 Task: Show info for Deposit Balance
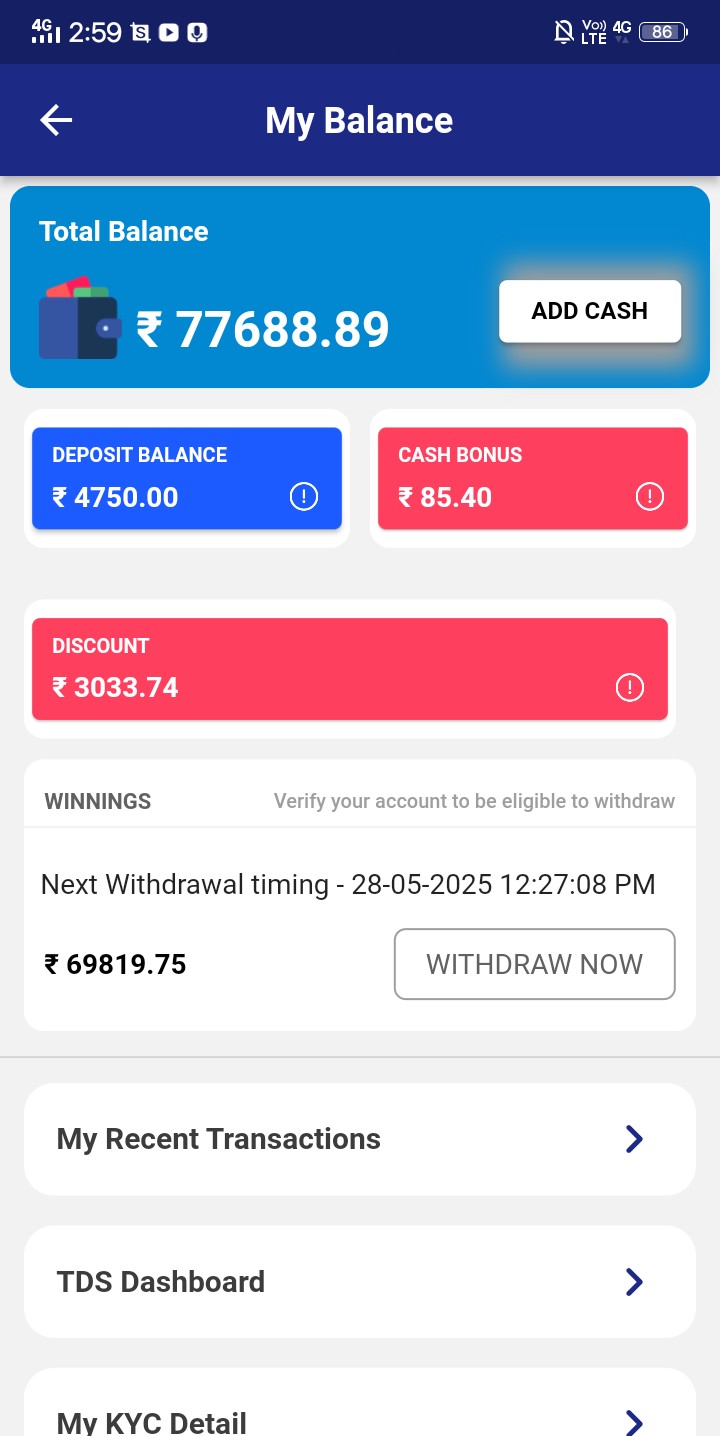coord(304,496)
